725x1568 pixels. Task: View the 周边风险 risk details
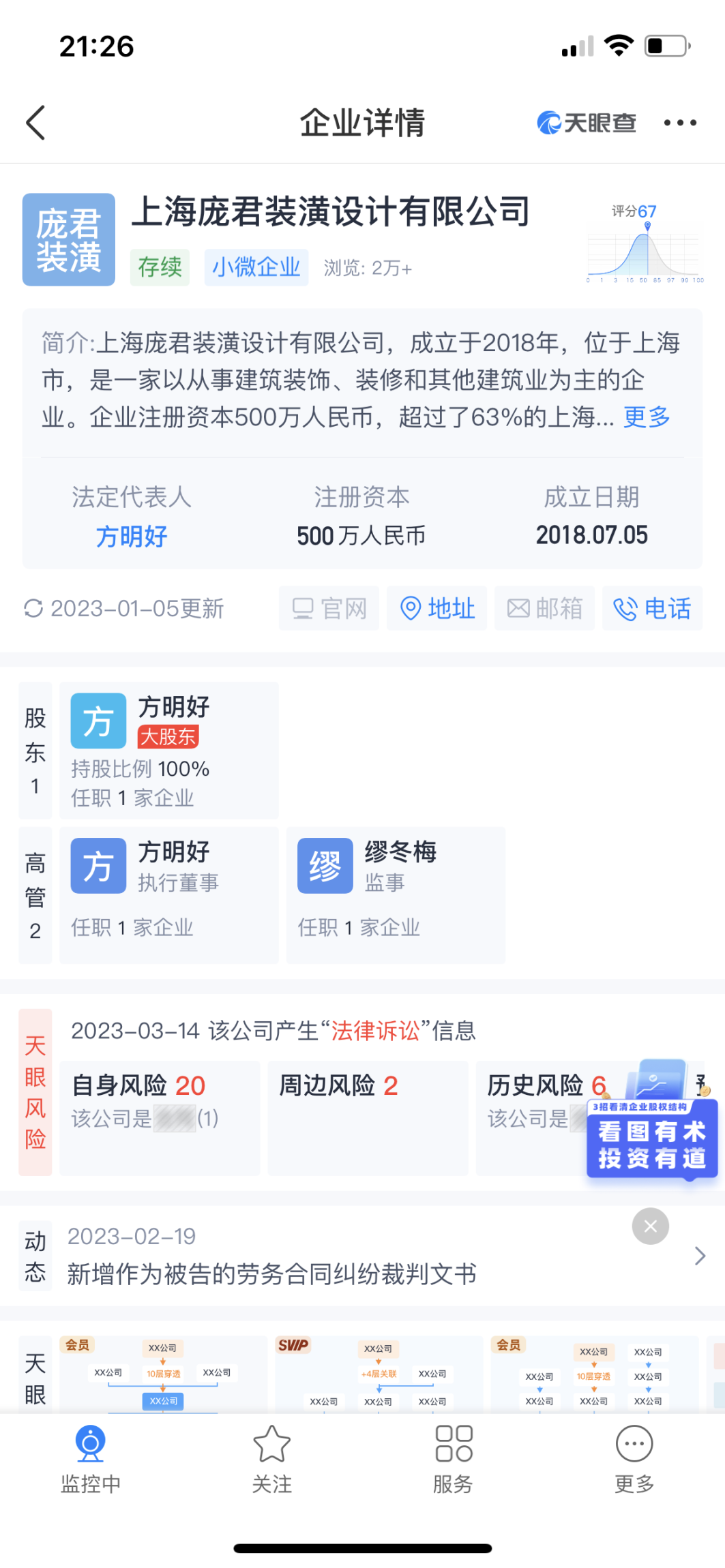coord(367,1117)
